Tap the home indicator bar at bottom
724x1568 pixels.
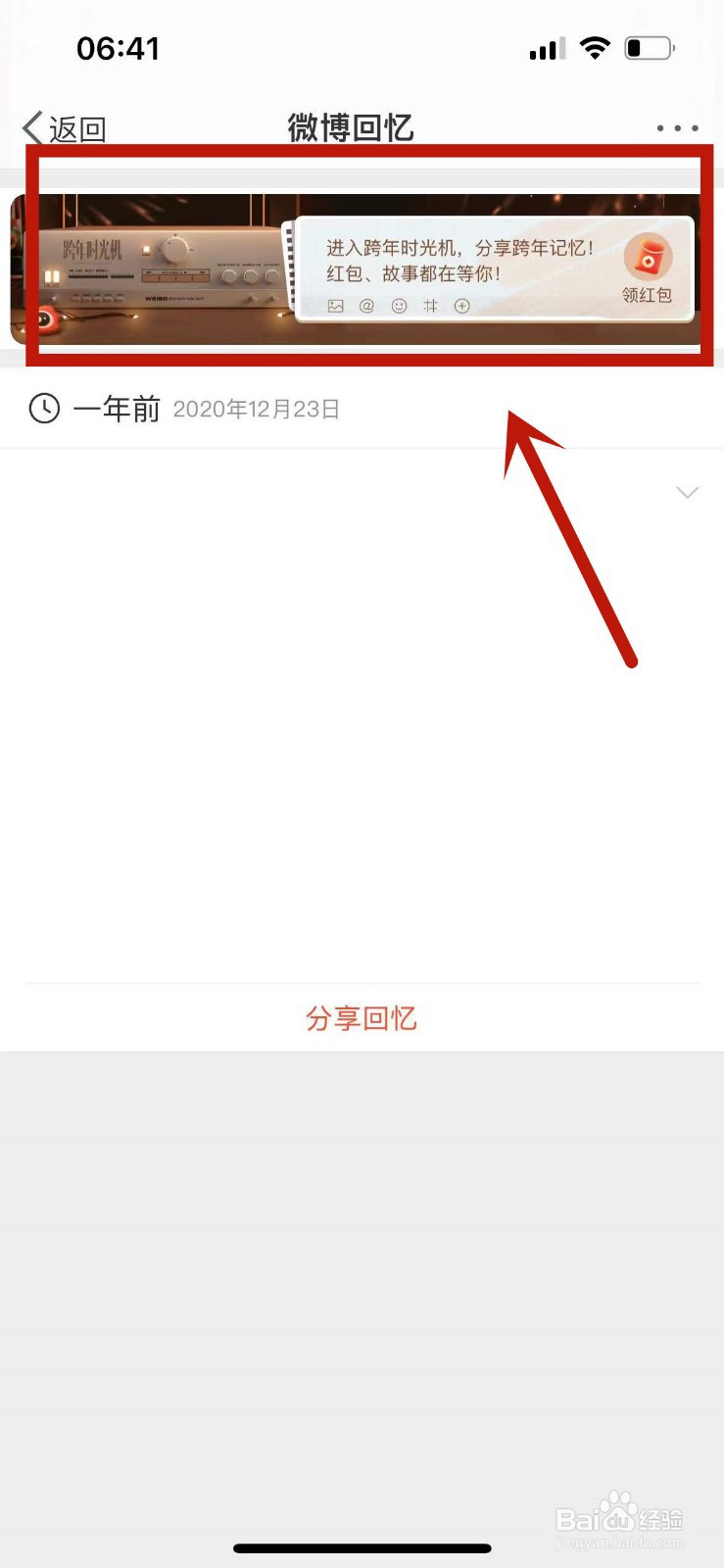pos(362,1548)
